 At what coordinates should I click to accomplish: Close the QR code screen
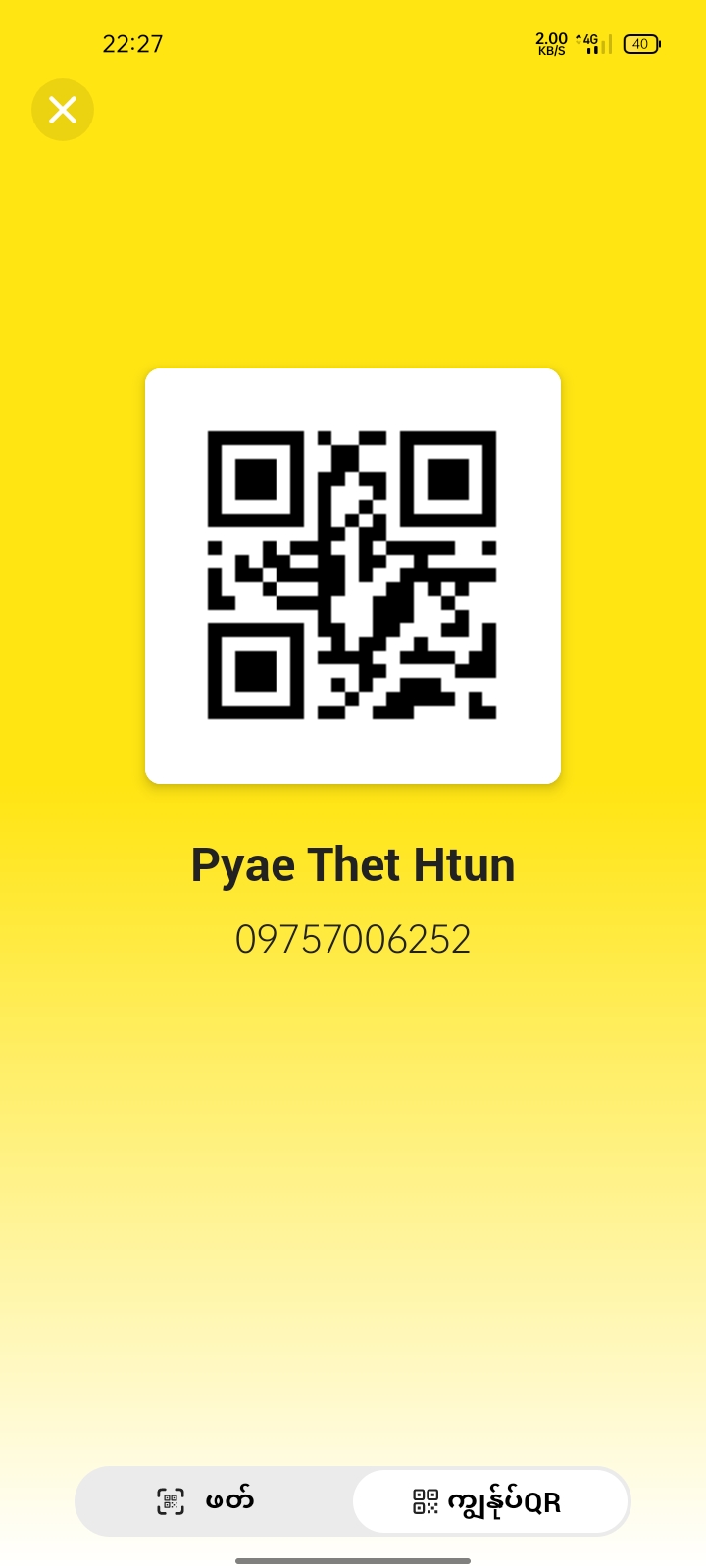(x=63, y=110)
